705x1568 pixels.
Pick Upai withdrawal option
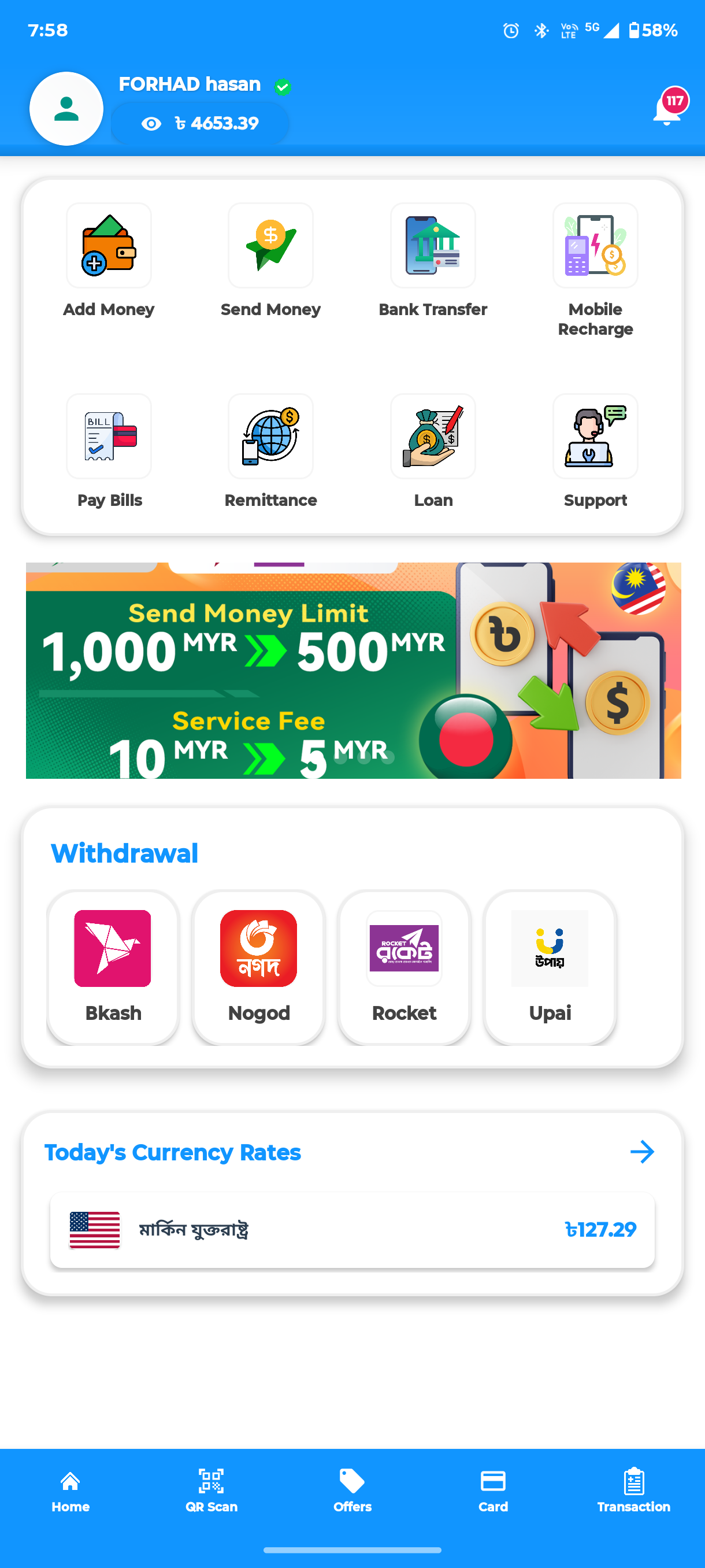550,967
